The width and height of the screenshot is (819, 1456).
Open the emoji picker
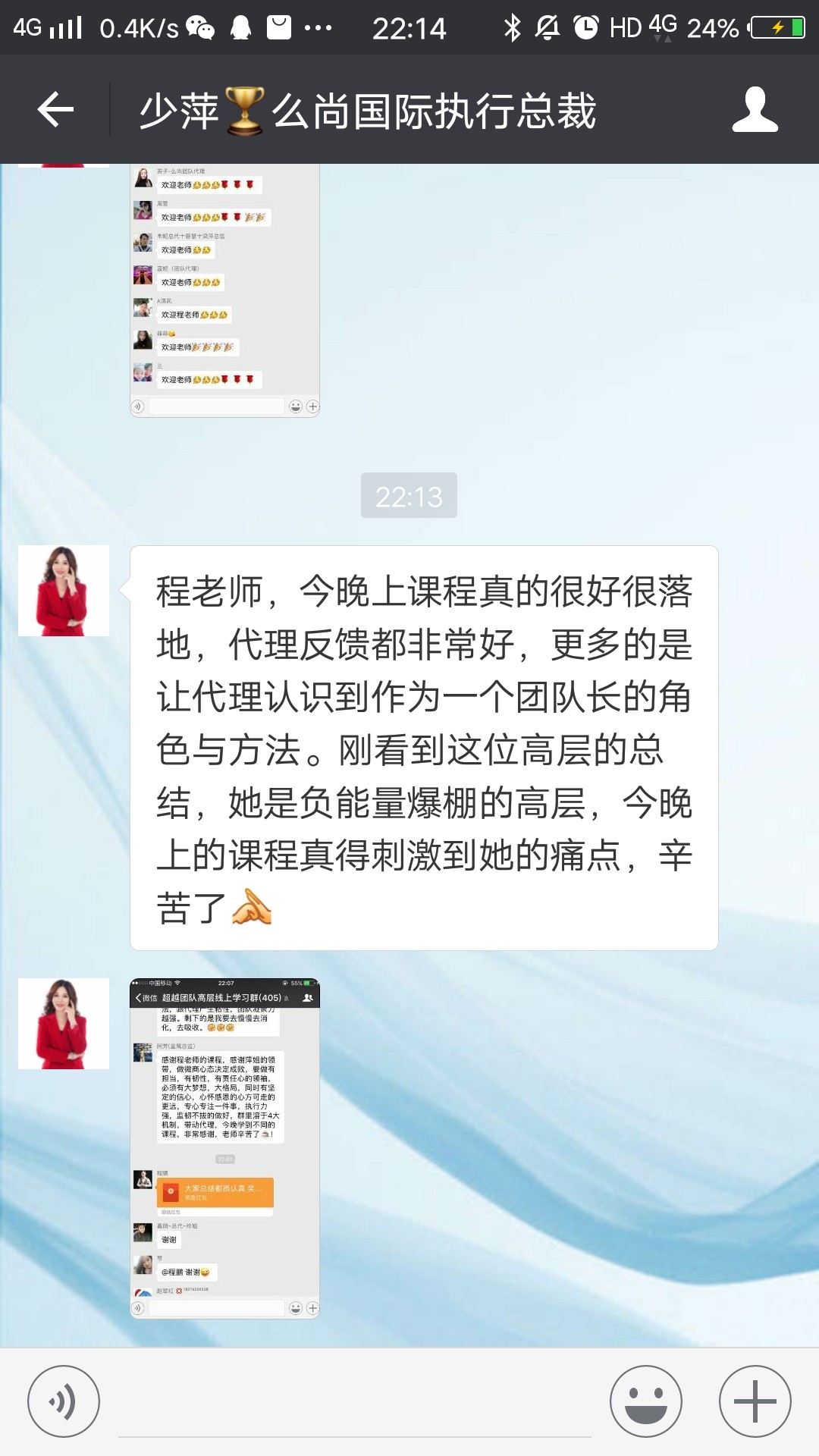tap(646, 1401)
